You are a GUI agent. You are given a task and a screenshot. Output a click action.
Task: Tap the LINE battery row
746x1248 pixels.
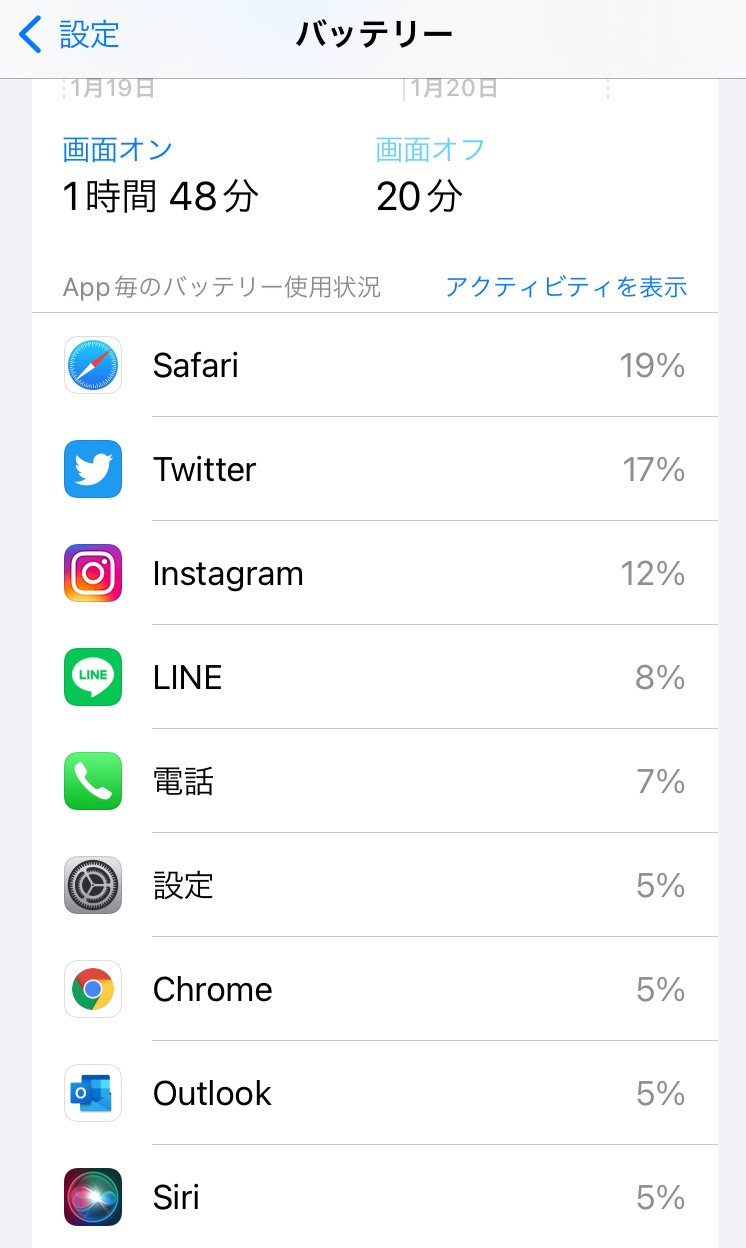[374, 677]
